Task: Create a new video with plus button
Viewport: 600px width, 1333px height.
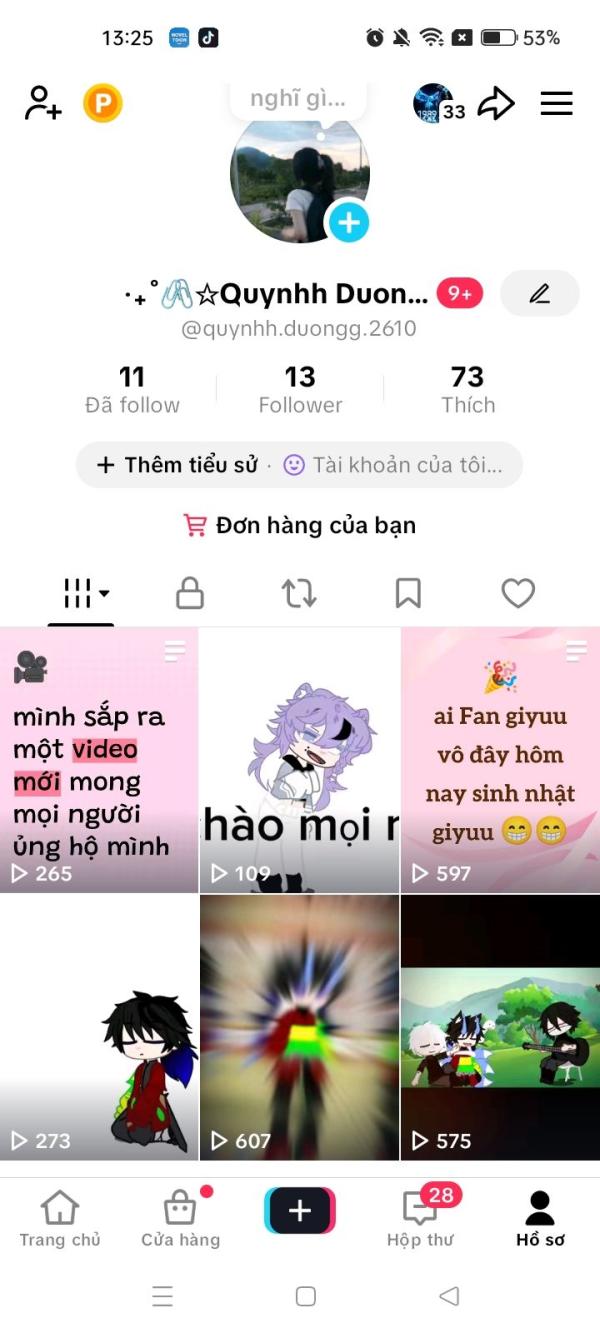Action: [300, 1211]
